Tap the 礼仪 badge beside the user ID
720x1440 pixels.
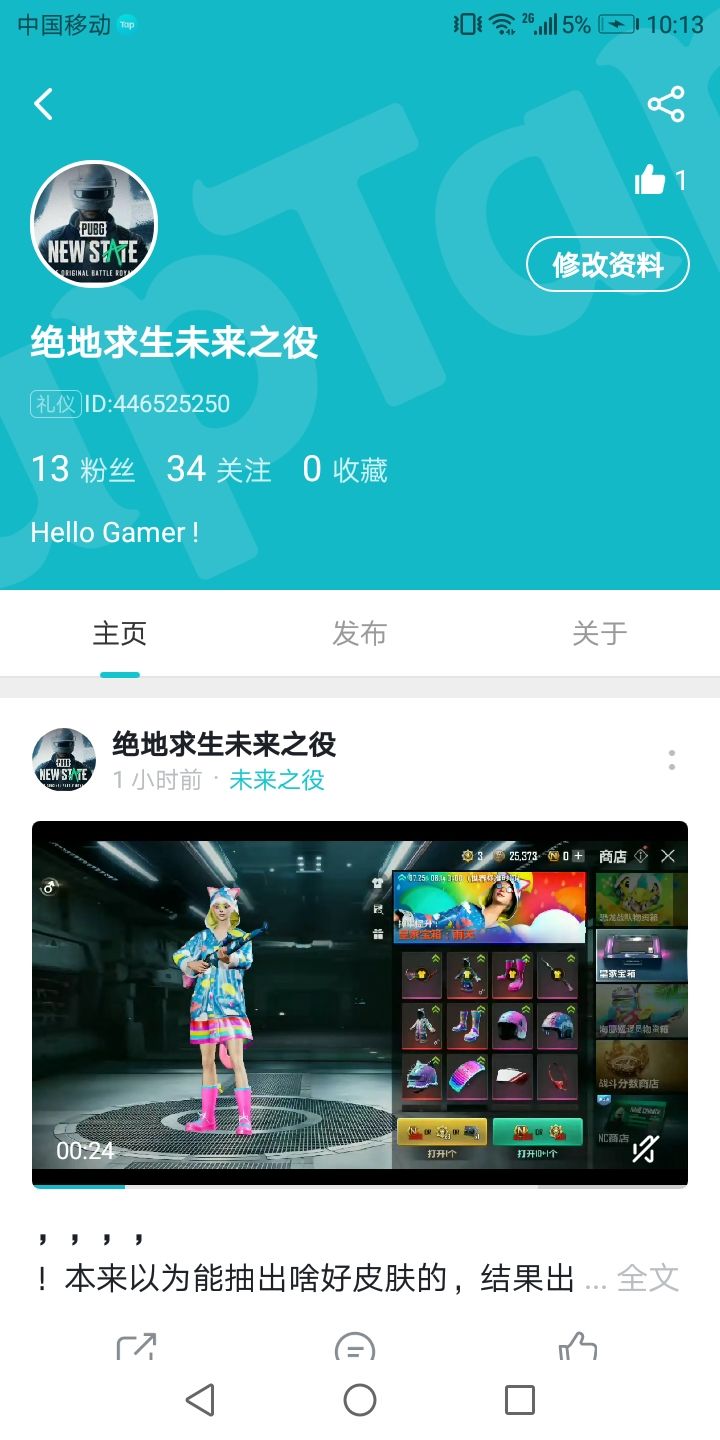tap(55, 404)
